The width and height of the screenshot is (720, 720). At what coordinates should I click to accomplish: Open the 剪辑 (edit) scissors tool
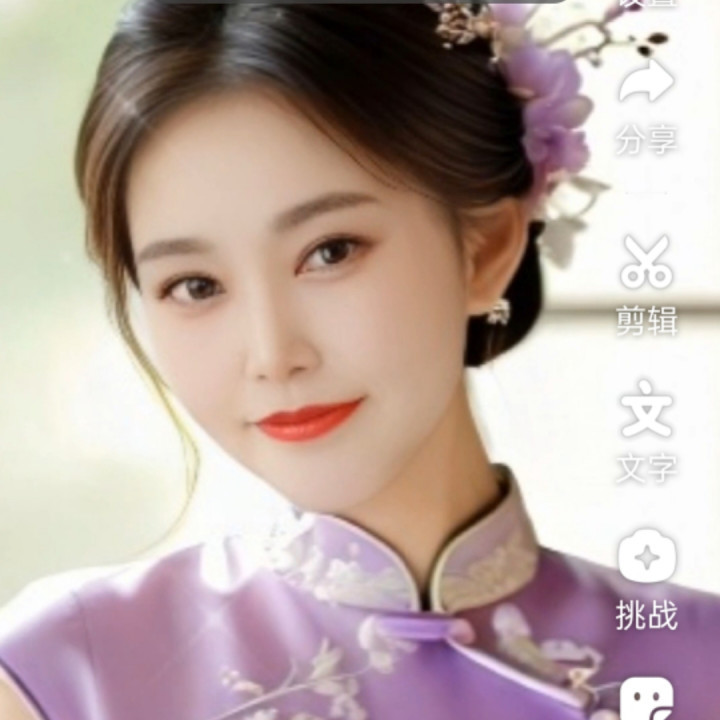pos(646,263)
